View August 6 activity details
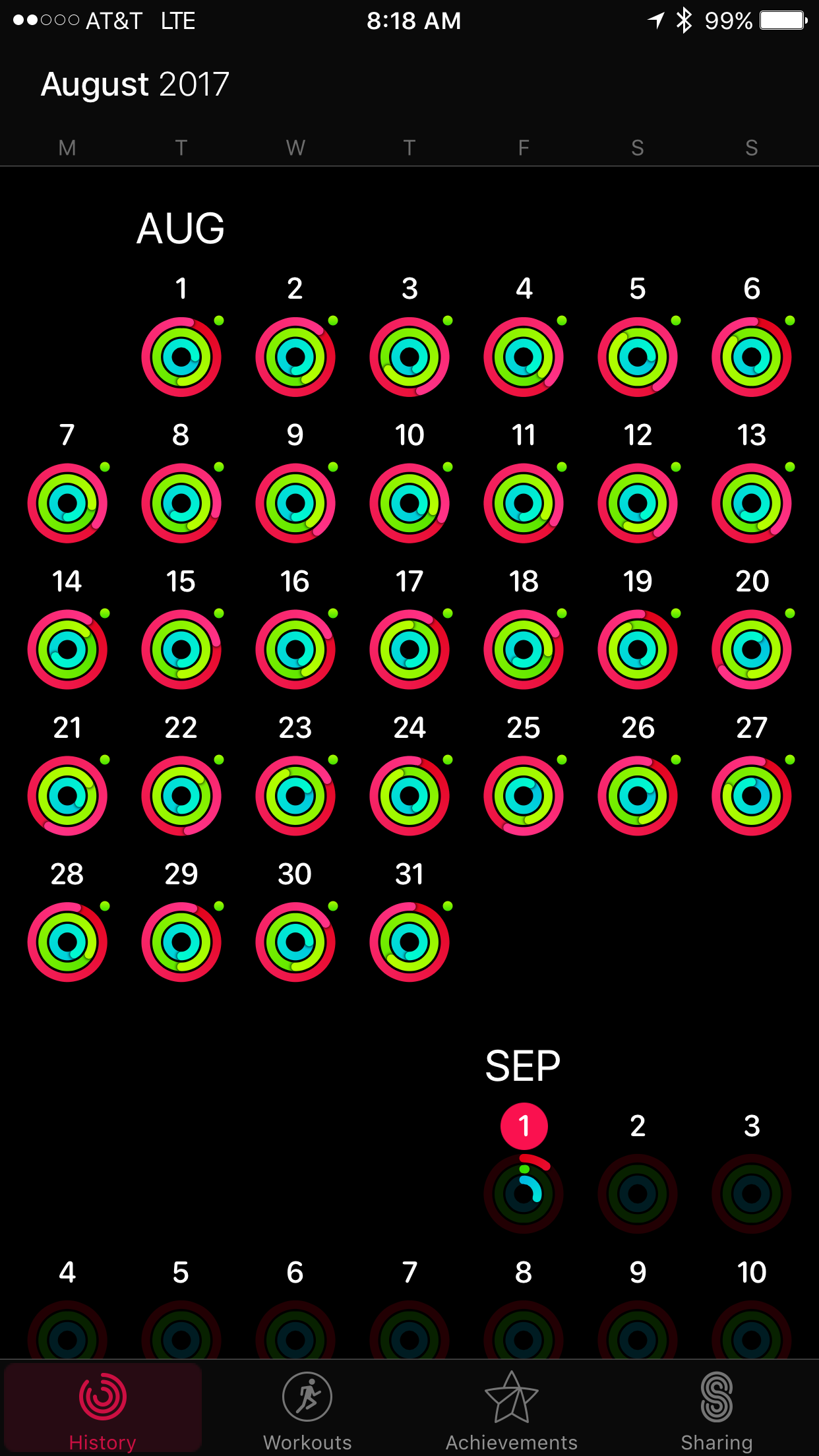 pos(751,357)
